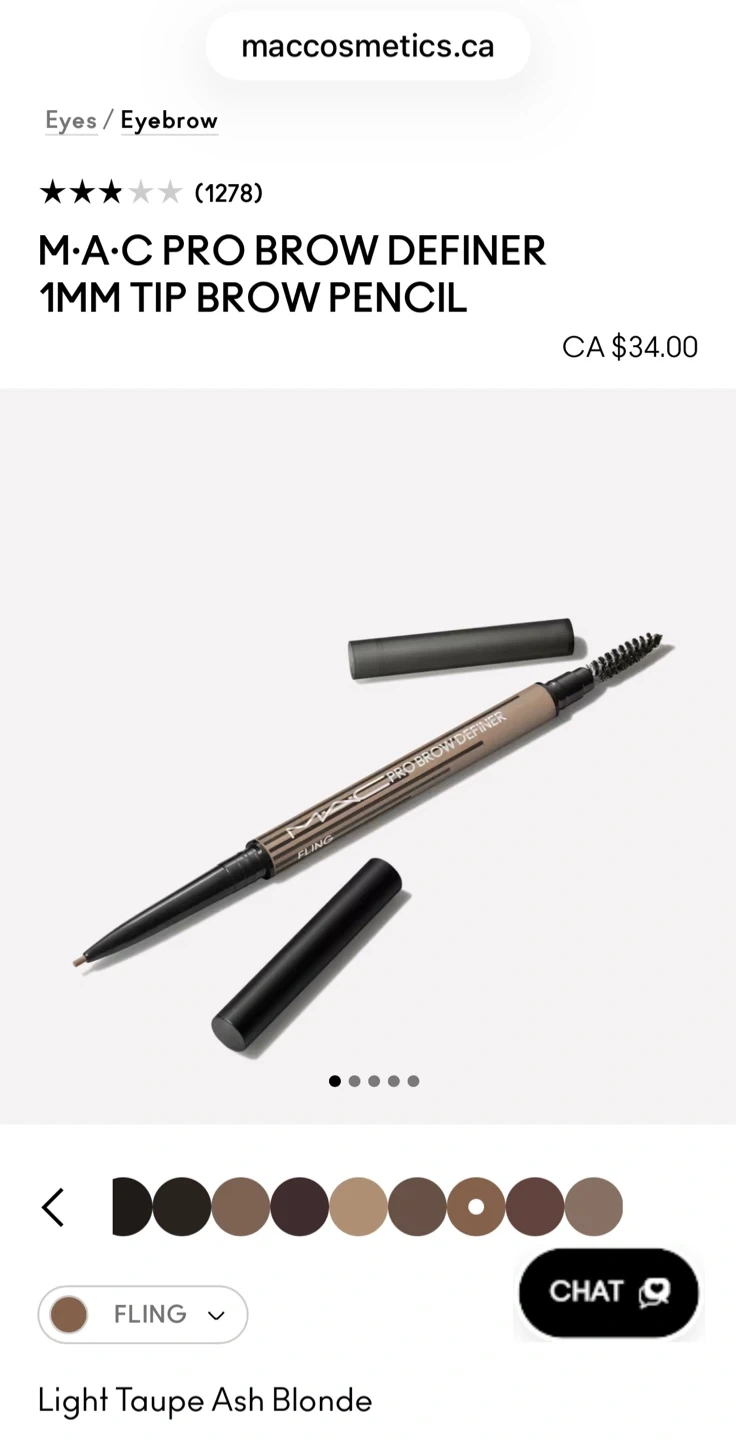Select the light tan beige shade swatch
This screenshot has width=736, height=1440.
(358, 1207)
